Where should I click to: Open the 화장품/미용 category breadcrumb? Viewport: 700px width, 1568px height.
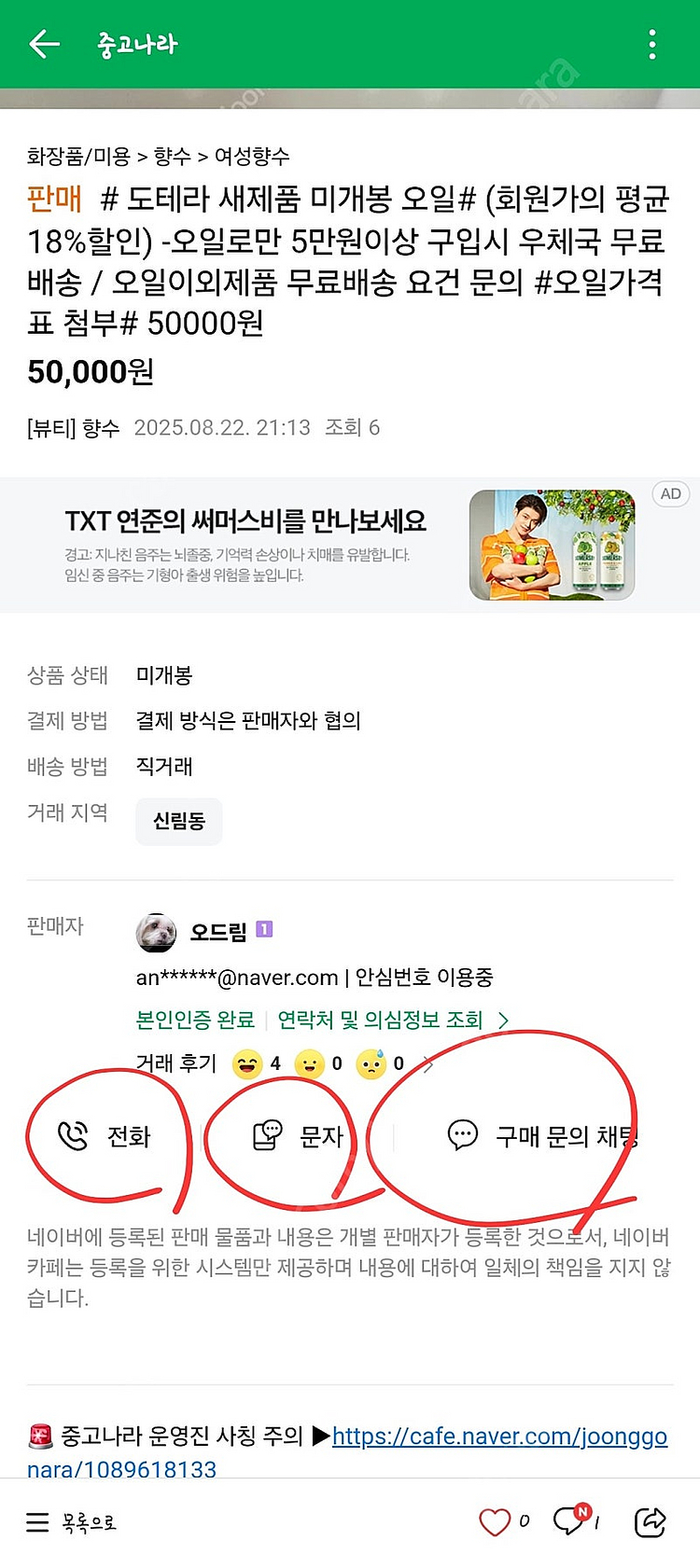(78, 156)
